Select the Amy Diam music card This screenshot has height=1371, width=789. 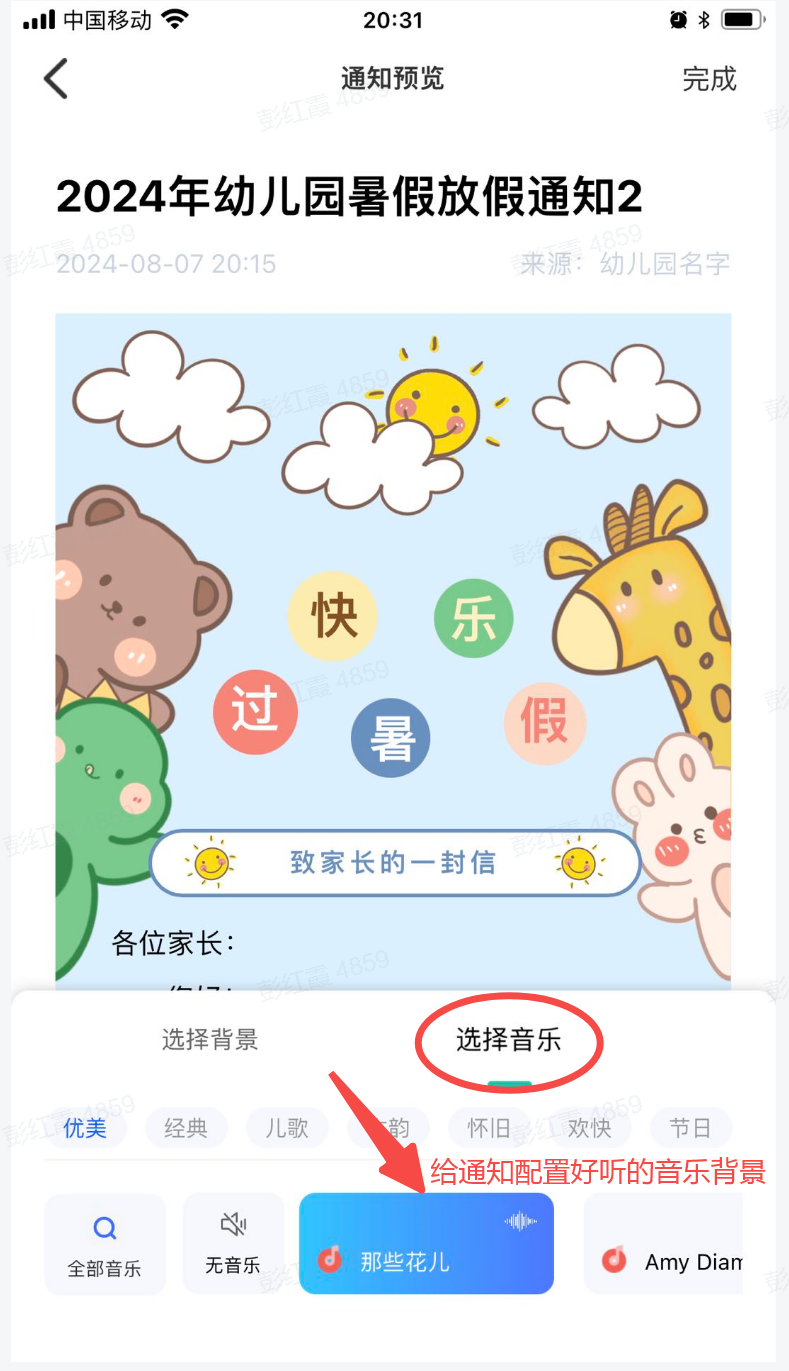(x=664, y=1244)
